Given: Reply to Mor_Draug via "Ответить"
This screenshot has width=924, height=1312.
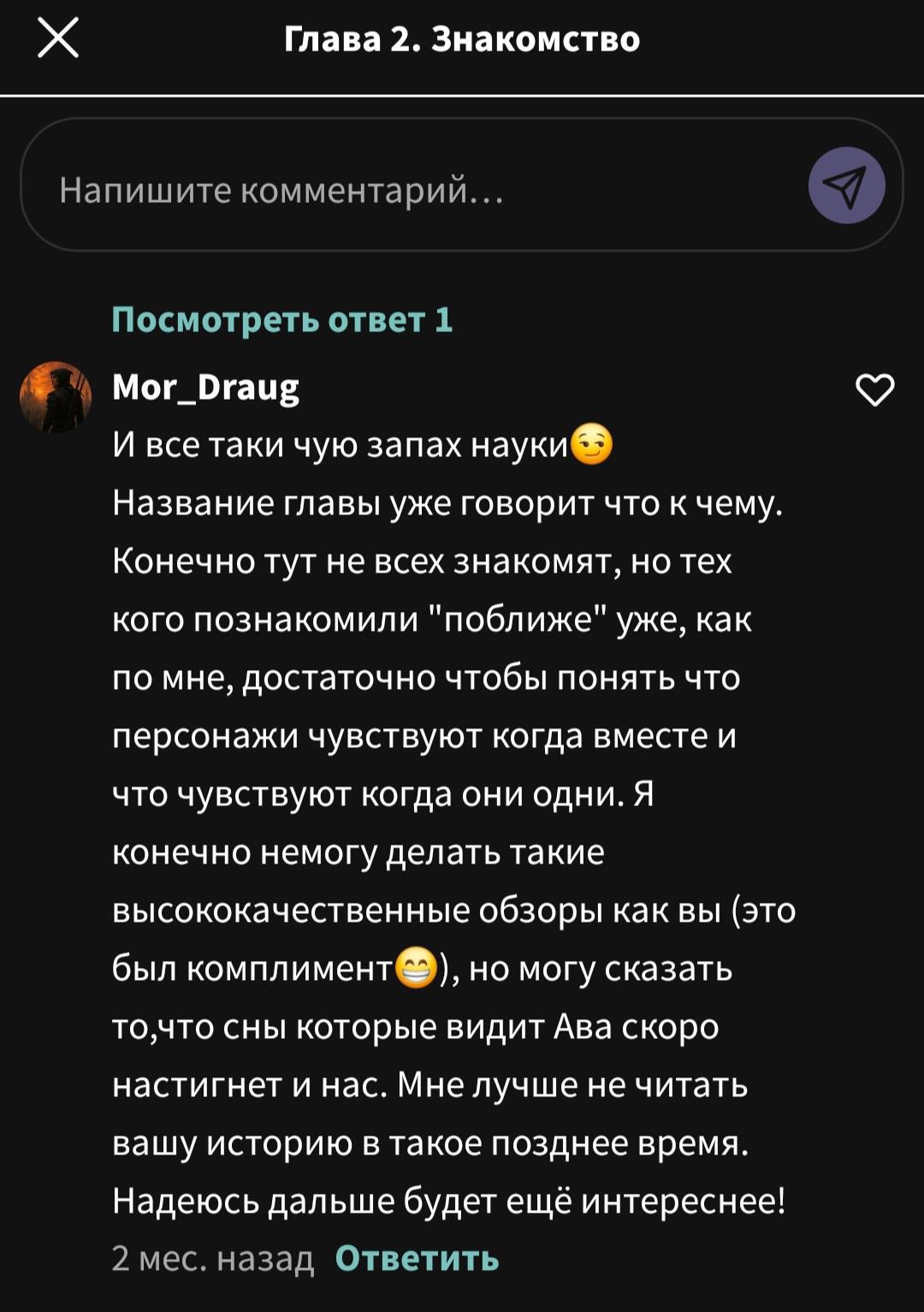Looking at the screenshot, I should point(417,1258).
